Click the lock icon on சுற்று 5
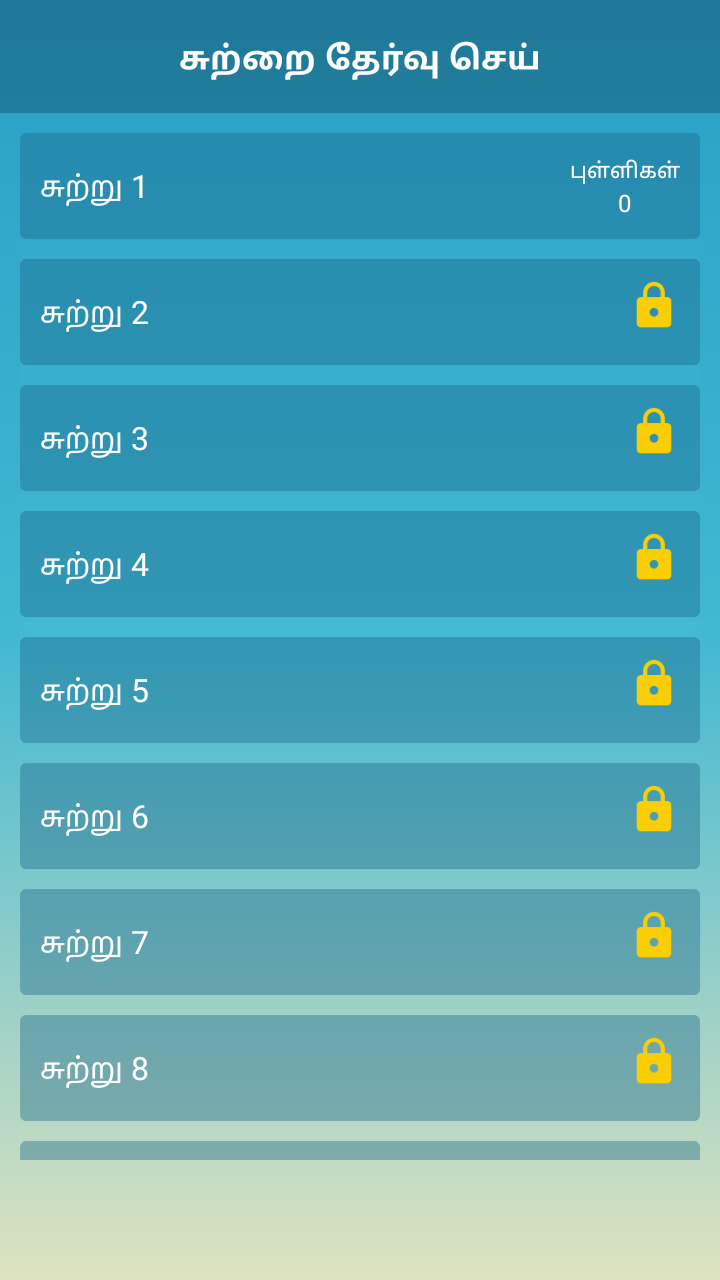 (x=654, y=684)
